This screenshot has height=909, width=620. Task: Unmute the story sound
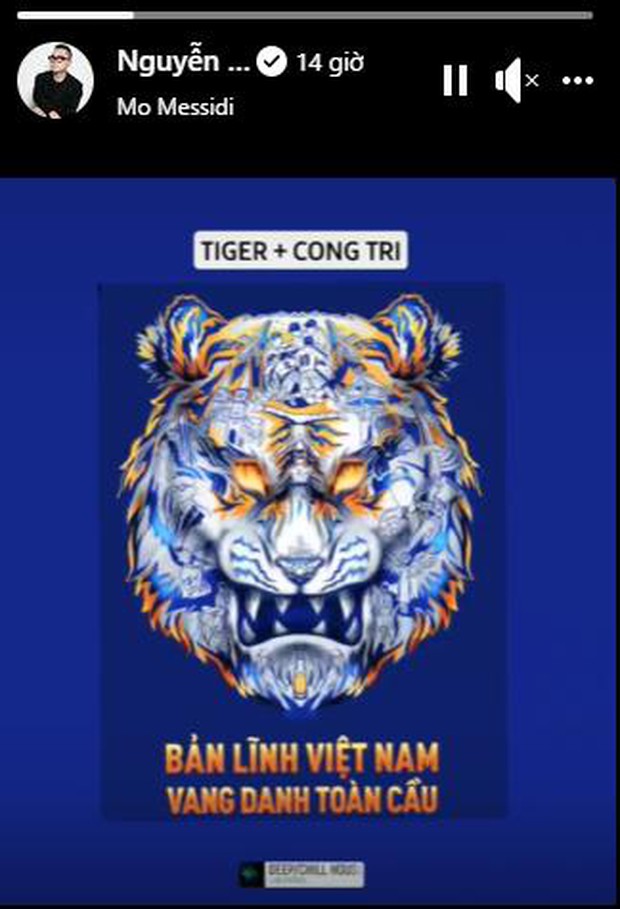[516, 81]
